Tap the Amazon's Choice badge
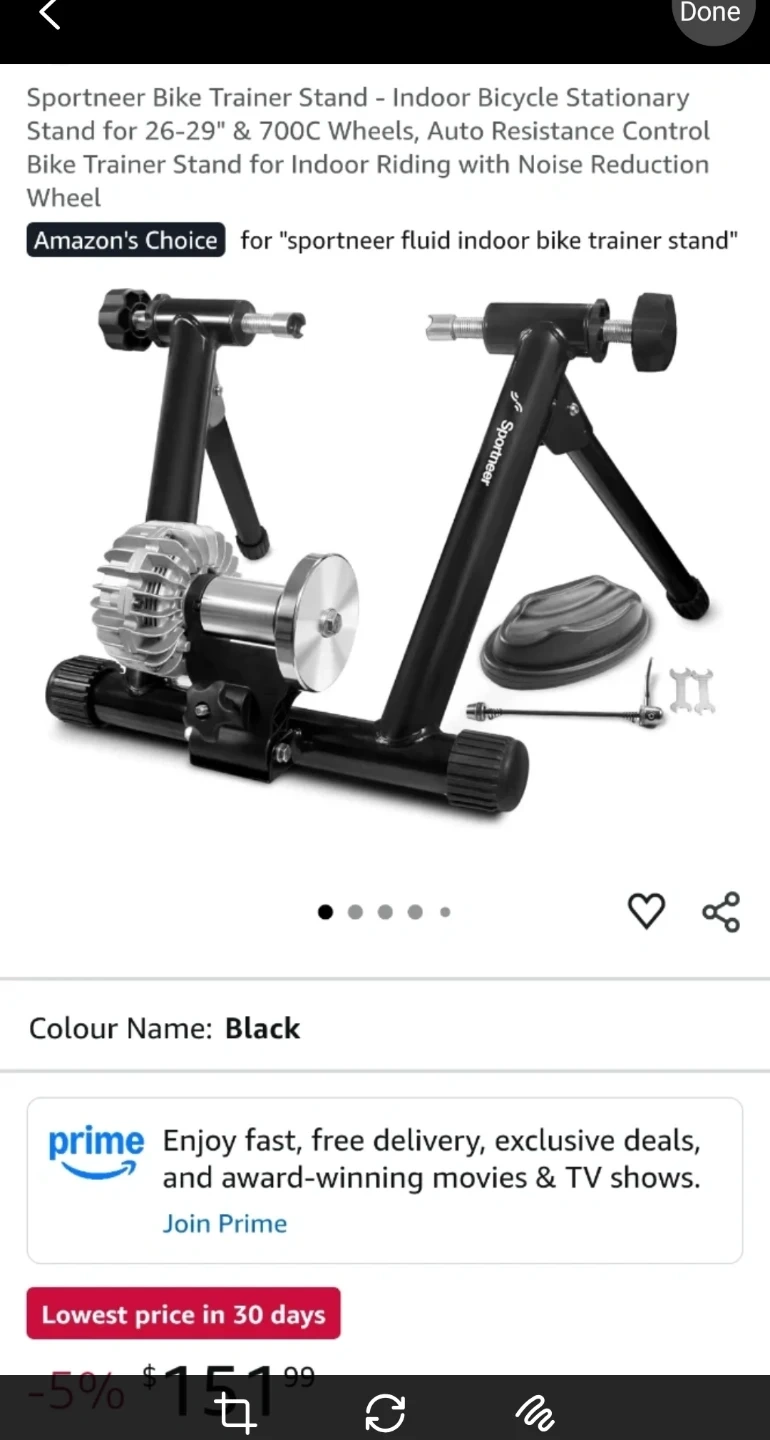Viewport: 770px width, 1440px height. [x=126, y=241]
